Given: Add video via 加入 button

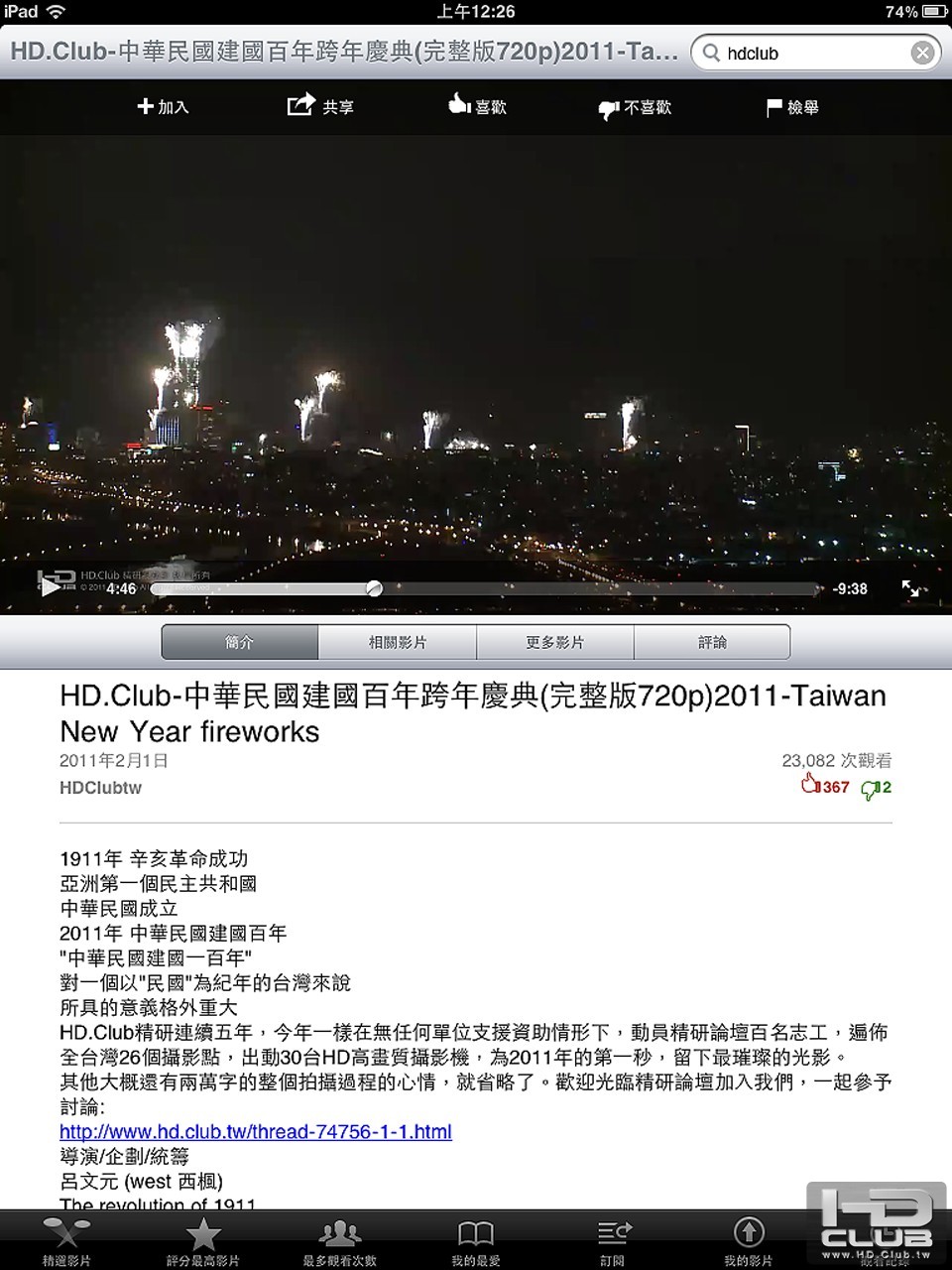Looking at the screenshot, I should 163,106.
